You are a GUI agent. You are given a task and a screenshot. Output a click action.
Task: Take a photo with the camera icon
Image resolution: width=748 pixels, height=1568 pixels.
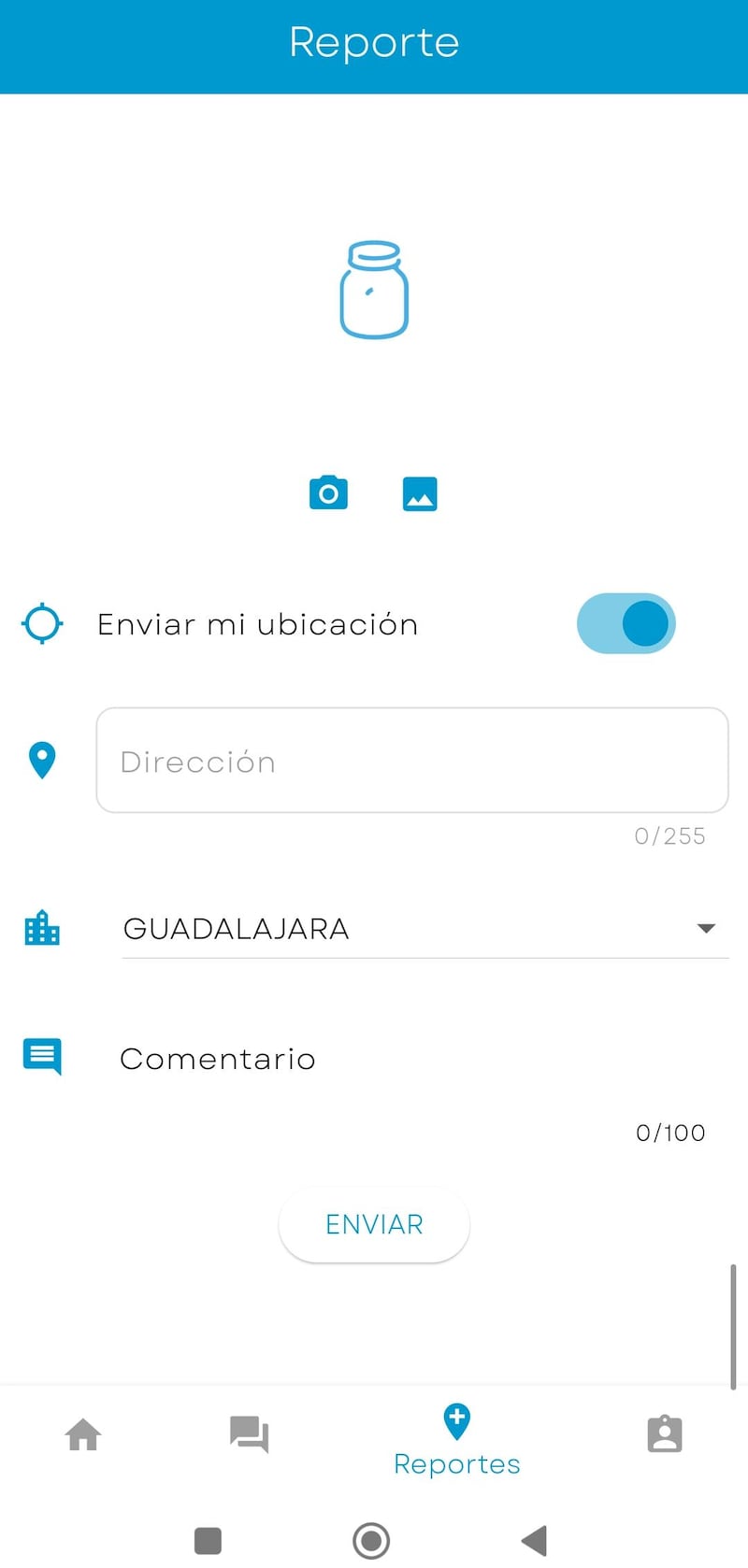point(328,492)
